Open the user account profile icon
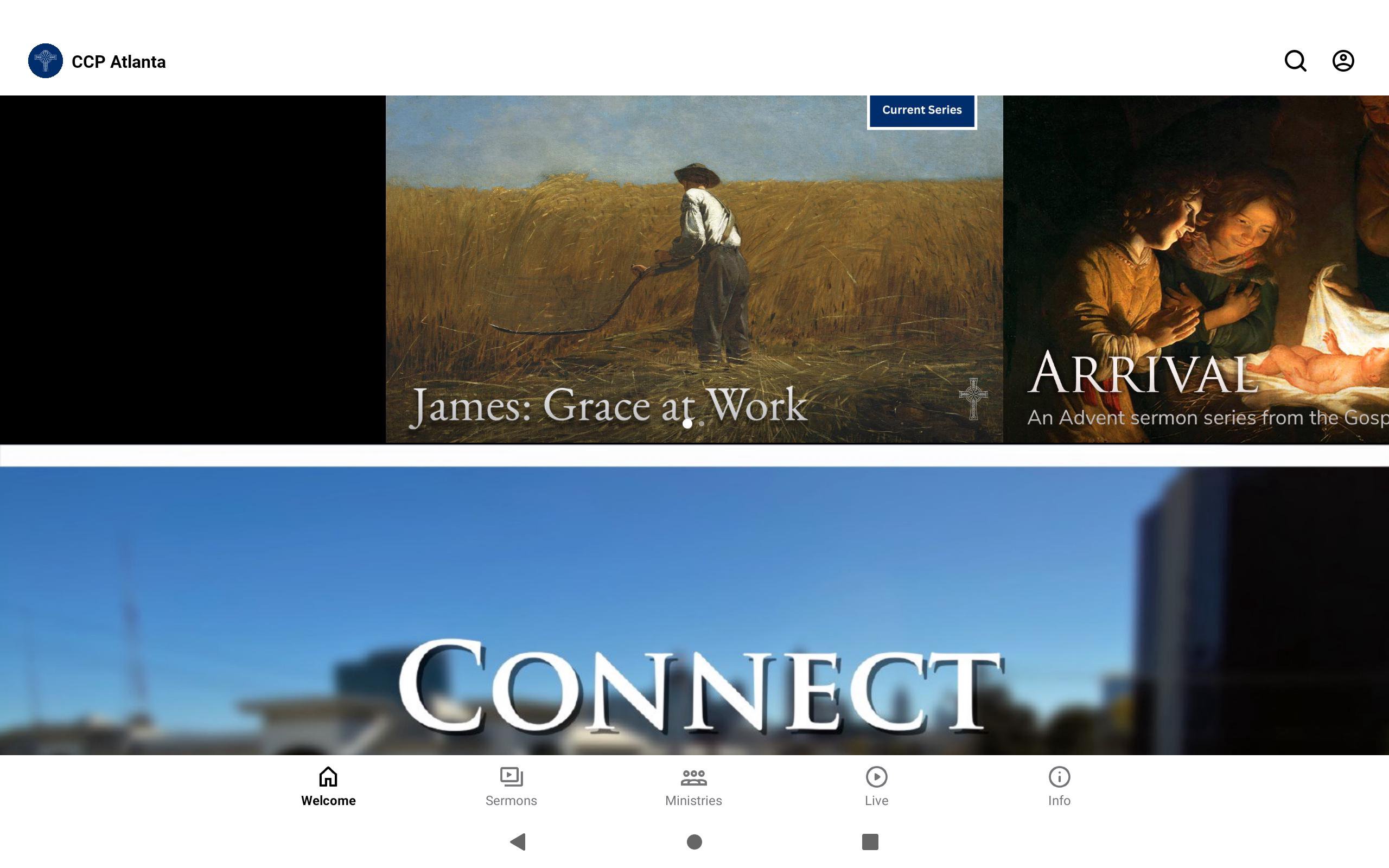Viewport: 1389px width, 868px height. 1342,61
